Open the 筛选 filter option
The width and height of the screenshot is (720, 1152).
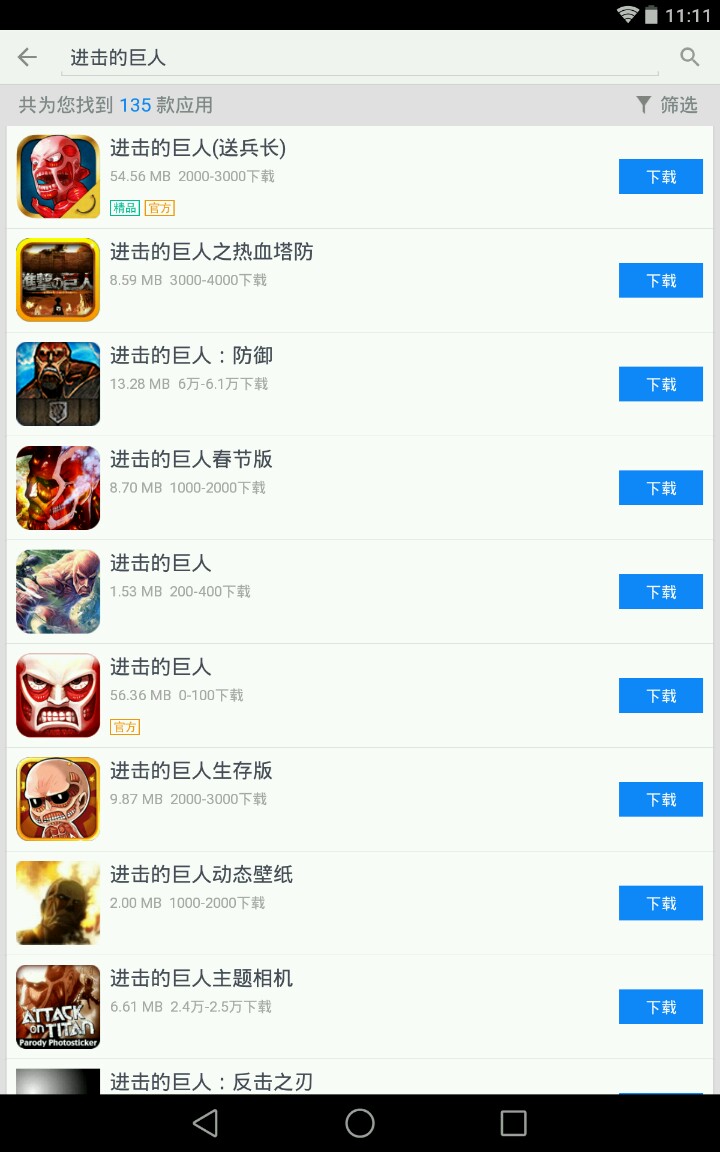tap(667, 105)
